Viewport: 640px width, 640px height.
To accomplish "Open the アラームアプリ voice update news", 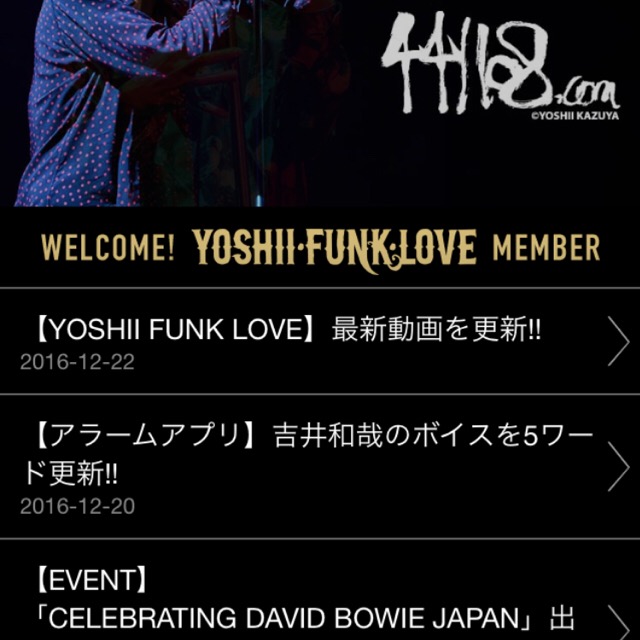I will tap(300, 466).
